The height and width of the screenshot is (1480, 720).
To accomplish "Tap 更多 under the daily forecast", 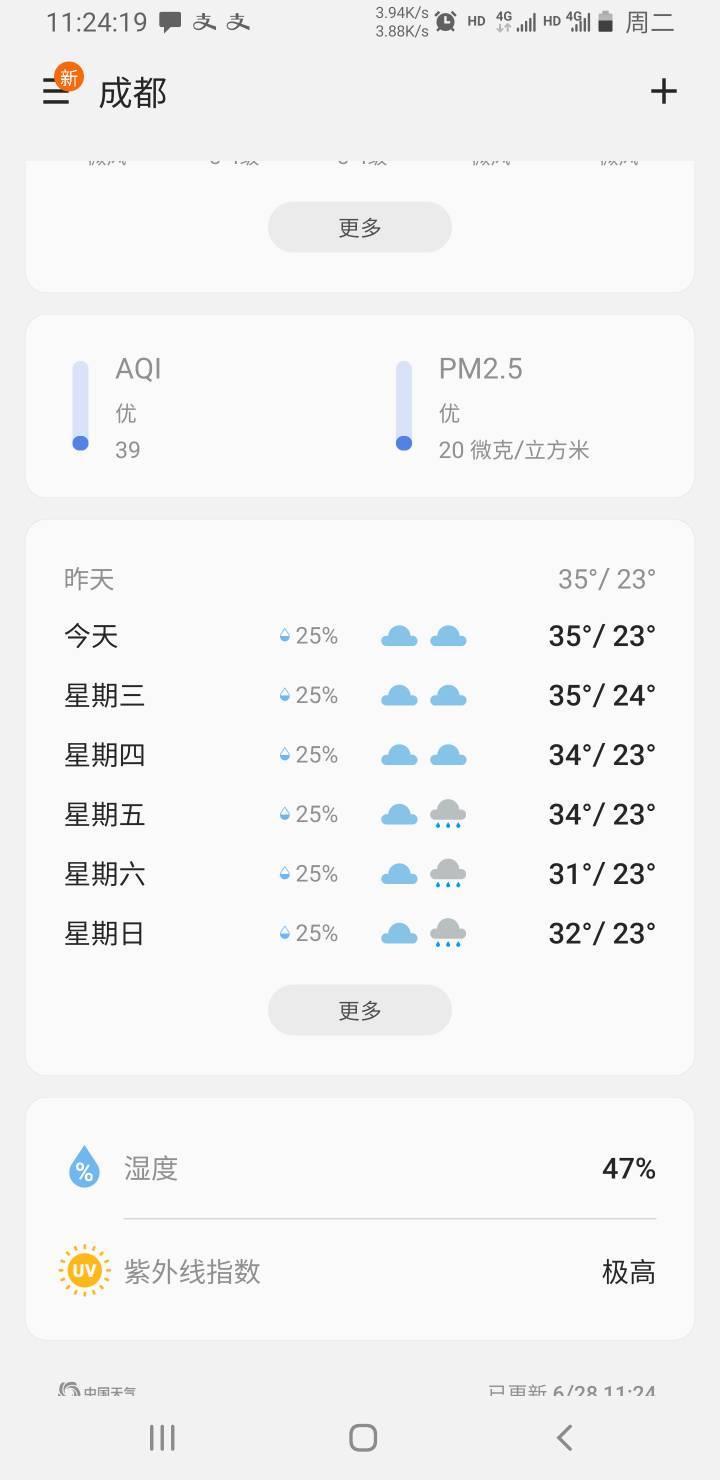I will coord(360,1010).
